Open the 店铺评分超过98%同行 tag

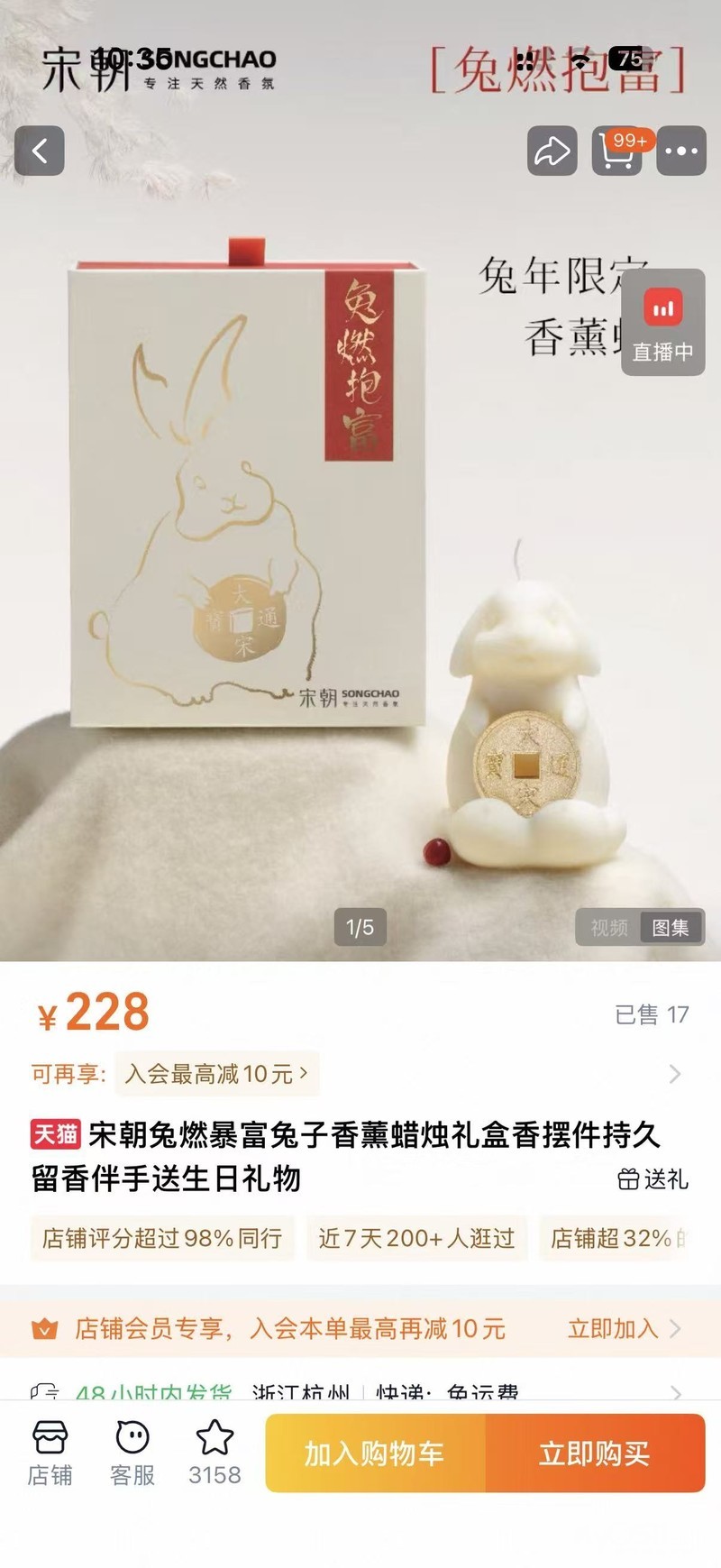[x=162, y=1238]
